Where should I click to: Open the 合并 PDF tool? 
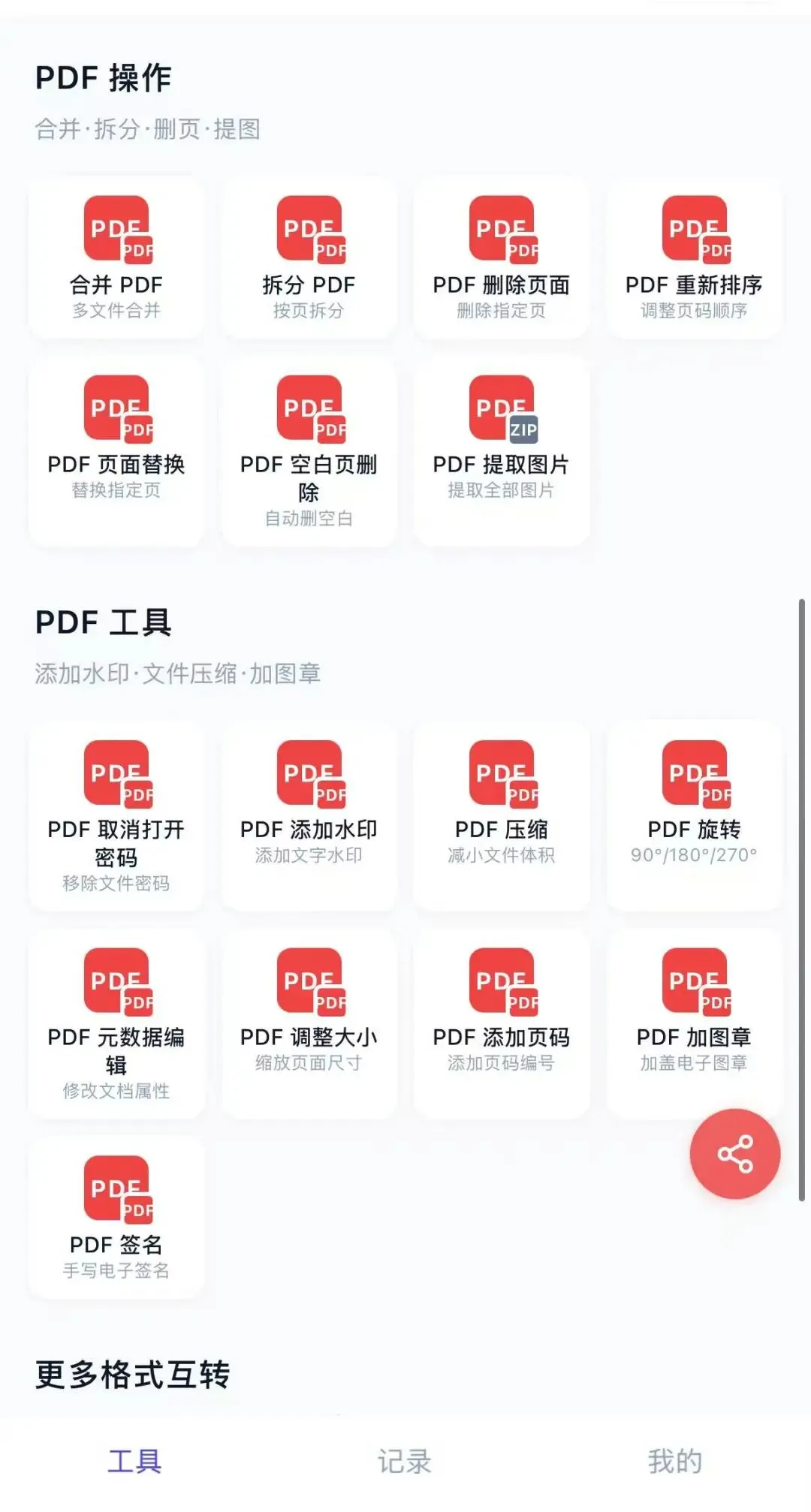tap(116, 258)
